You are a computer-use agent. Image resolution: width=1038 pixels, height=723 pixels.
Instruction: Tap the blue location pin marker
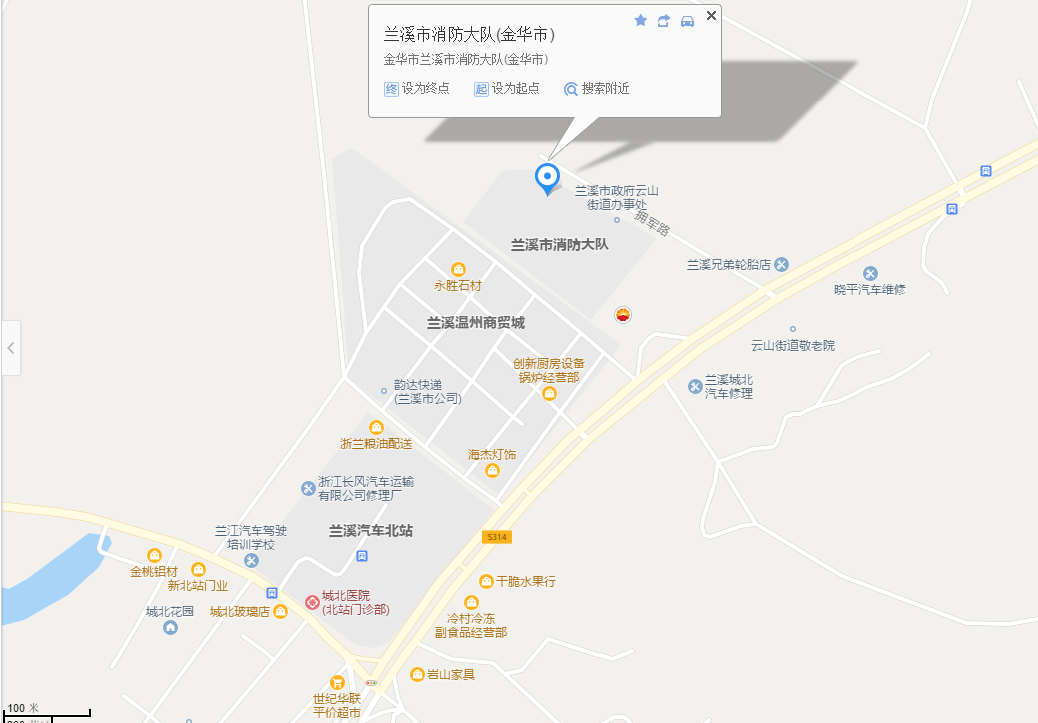tap(547, 178)
